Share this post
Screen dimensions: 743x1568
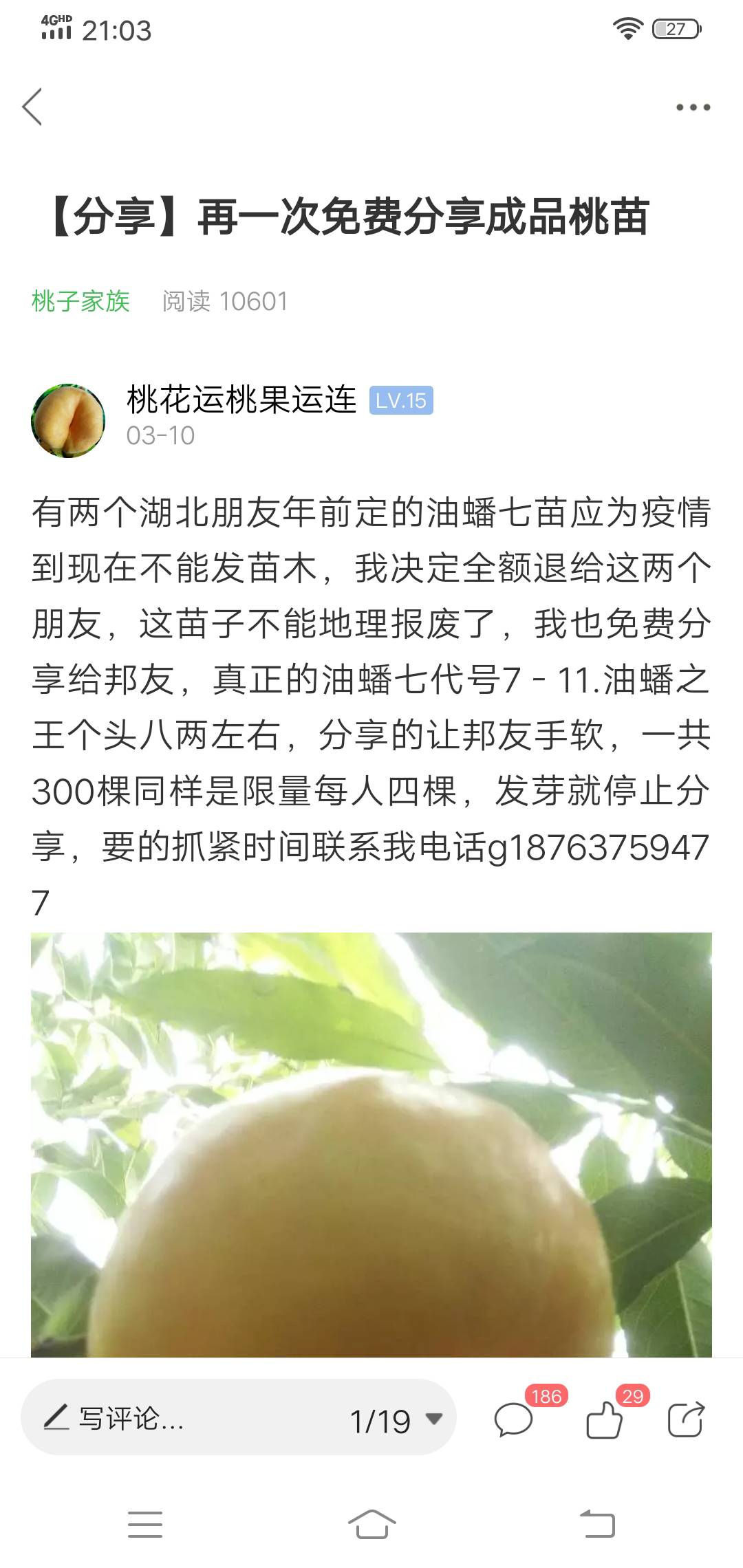pos(686,1419)
